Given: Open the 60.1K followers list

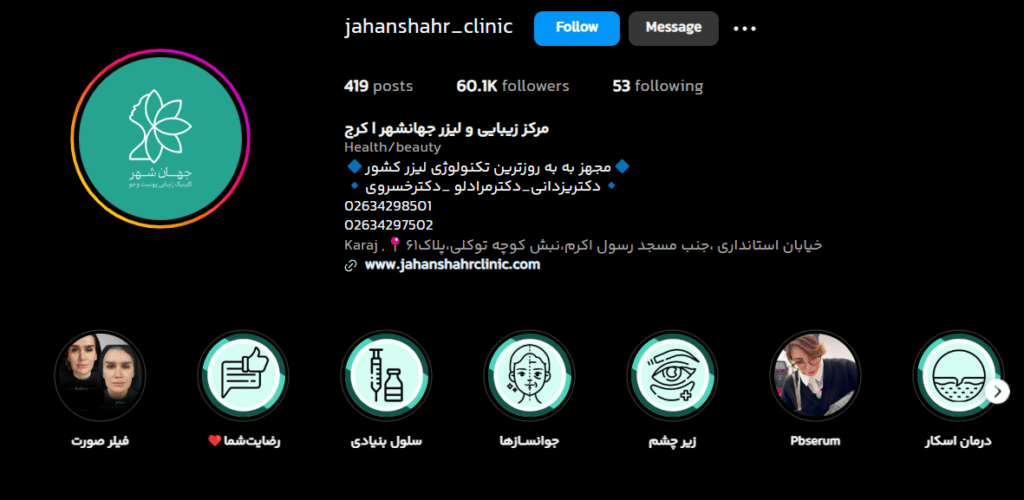Looking at the screenshot, I should [x=512, y=86].
